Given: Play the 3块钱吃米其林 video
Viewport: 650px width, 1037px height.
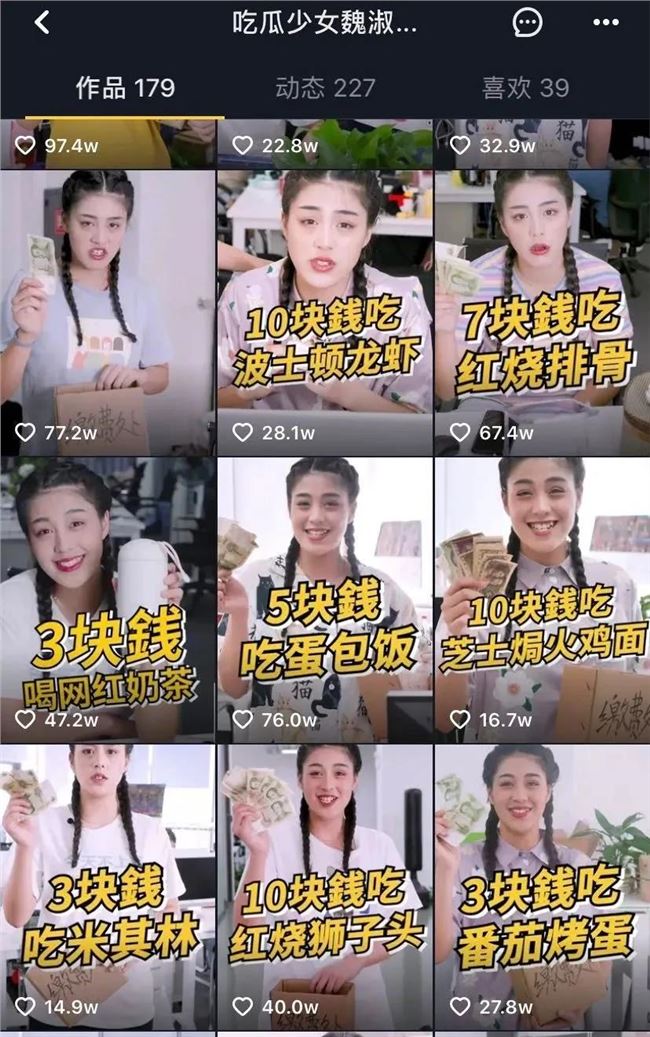Looking at the screenshot, I should 107,886.
